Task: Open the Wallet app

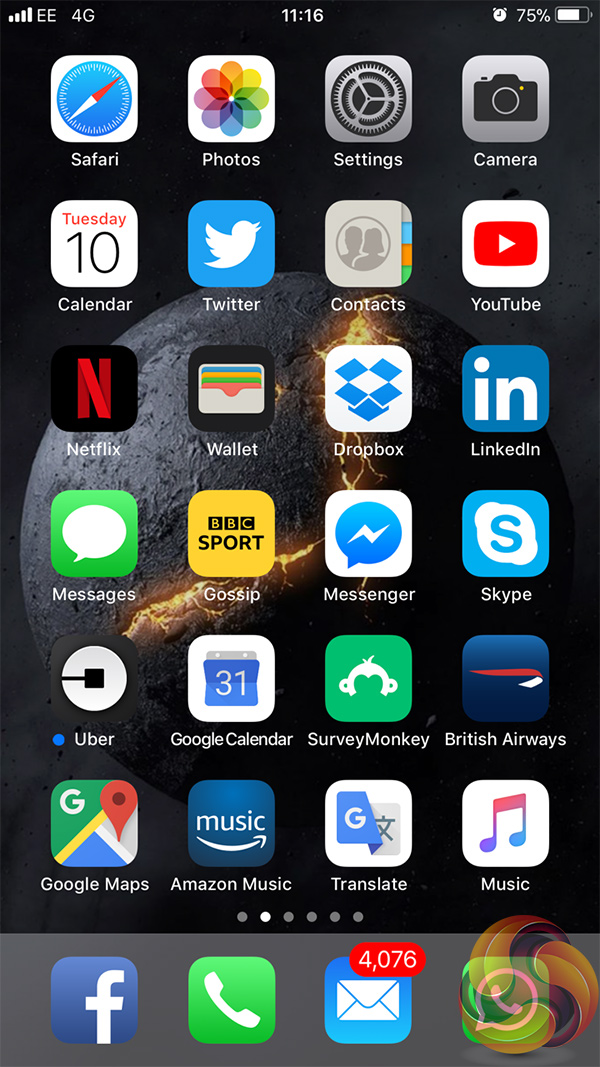Action: tap(231, 389)
